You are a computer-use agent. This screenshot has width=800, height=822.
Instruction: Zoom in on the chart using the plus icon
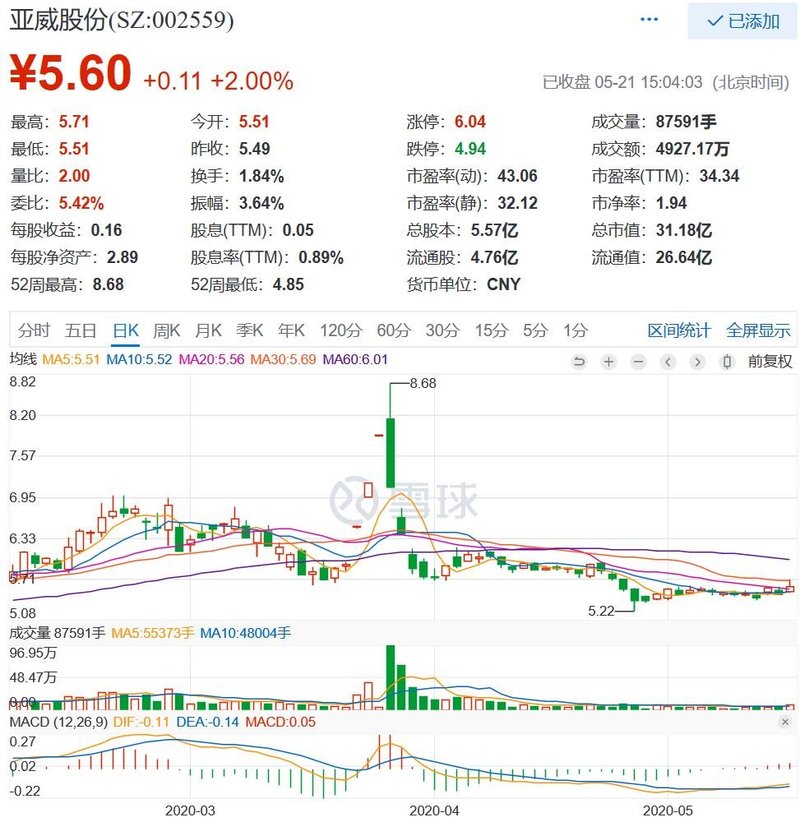(608, 361)
